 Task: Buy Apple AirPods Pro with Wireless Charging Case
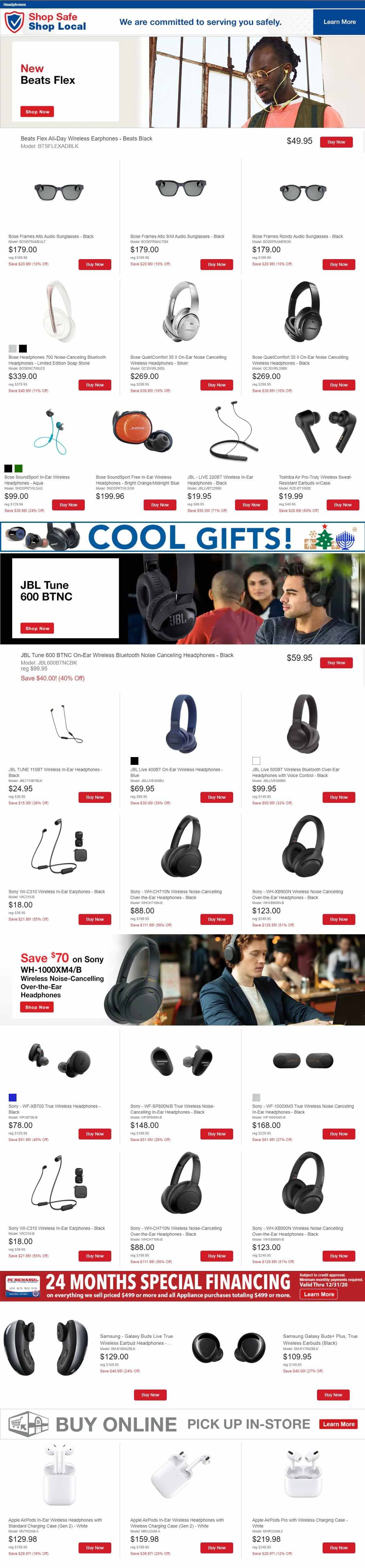point(338,1547)
